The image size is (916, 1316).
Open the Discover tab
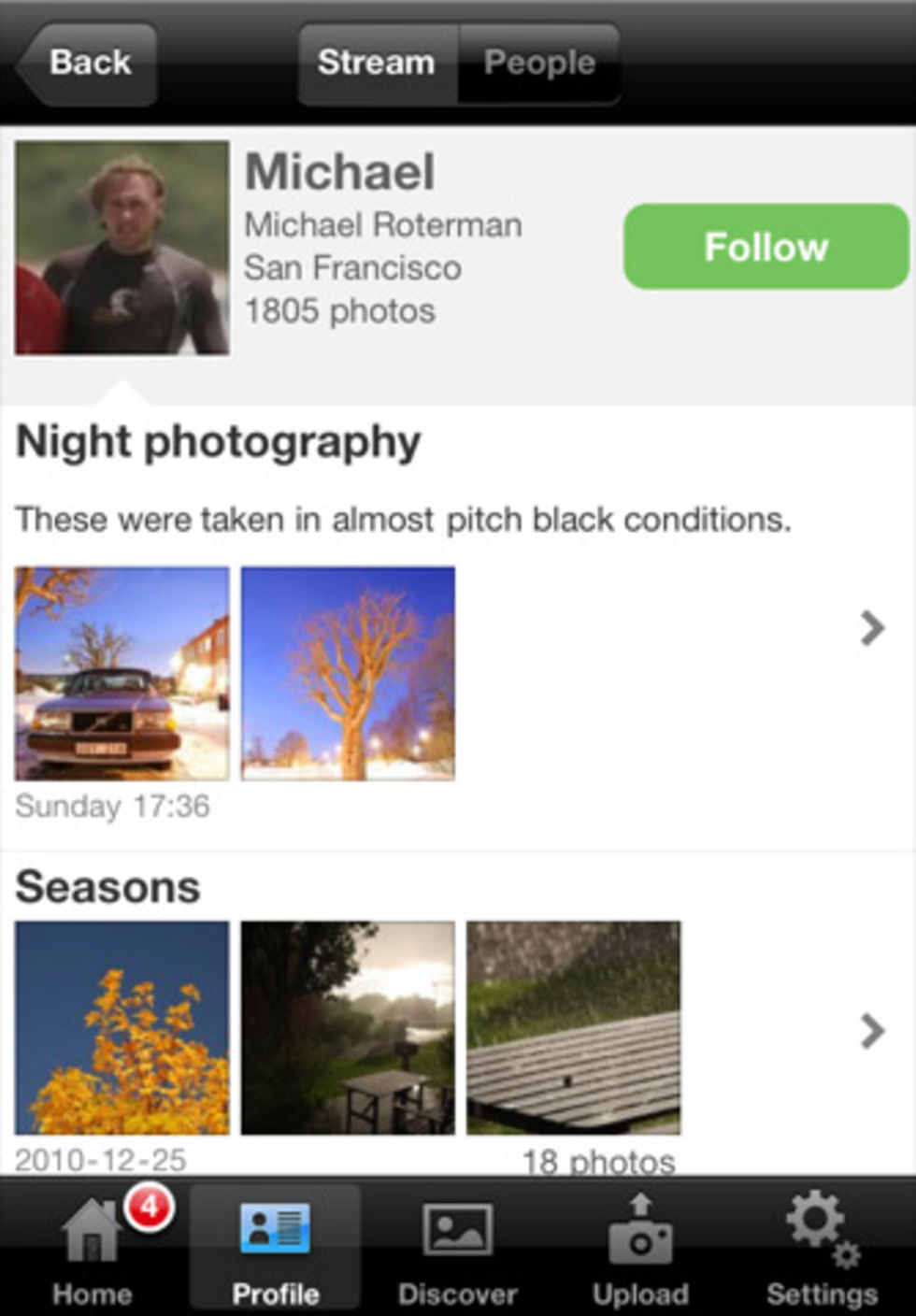coord(457,1248)
